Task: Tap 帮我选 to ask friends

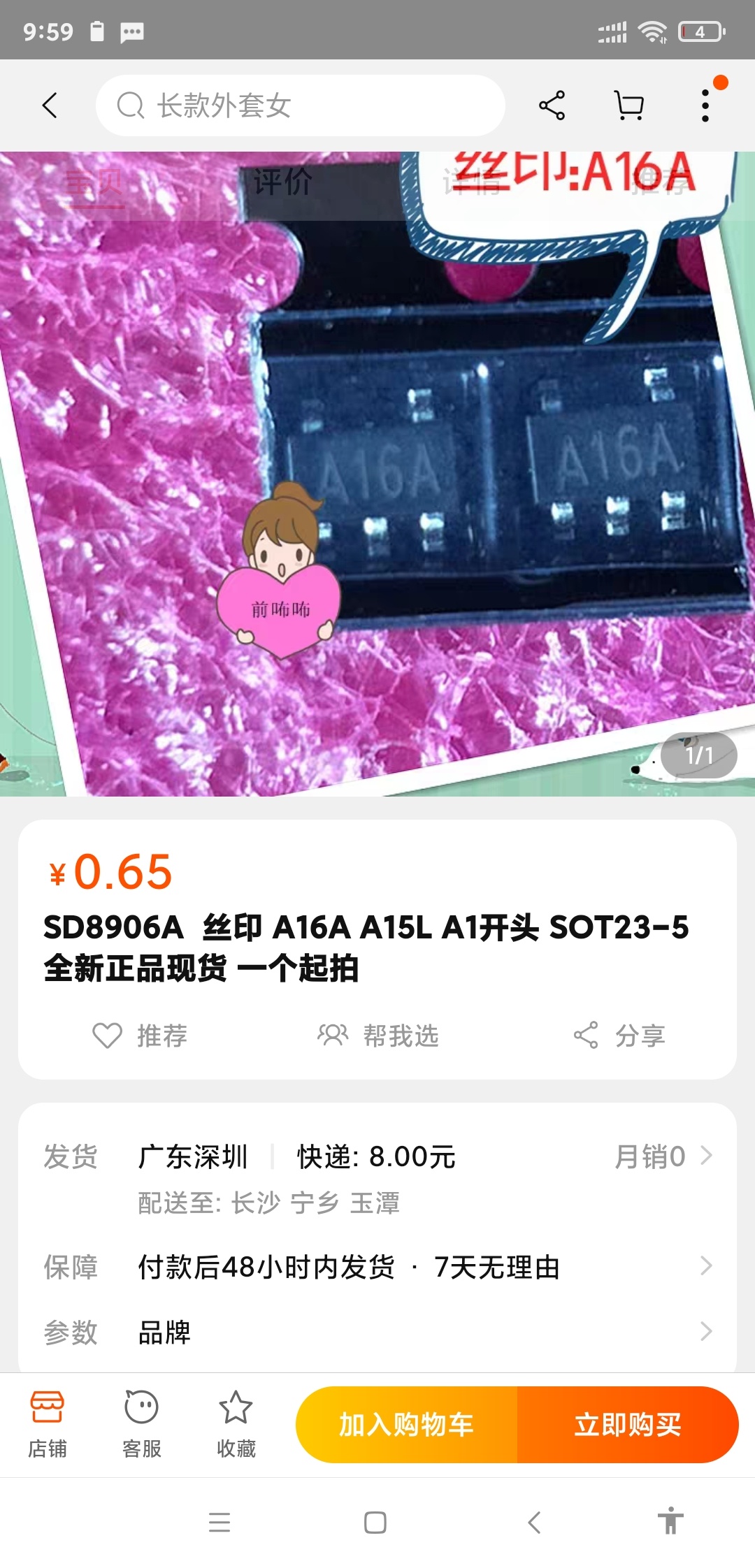Action: pos(378,1036)
